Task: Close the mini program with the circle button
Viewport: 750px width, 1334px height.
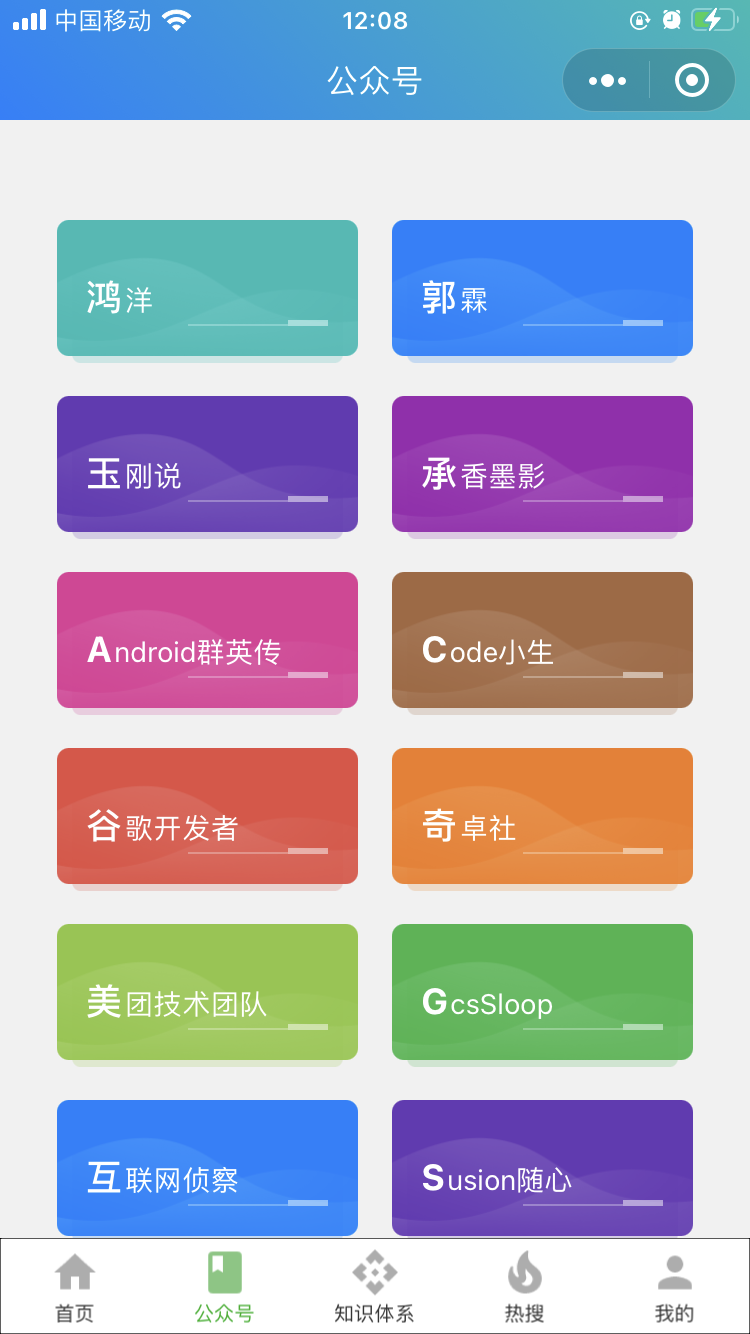Action: [692, 80]
